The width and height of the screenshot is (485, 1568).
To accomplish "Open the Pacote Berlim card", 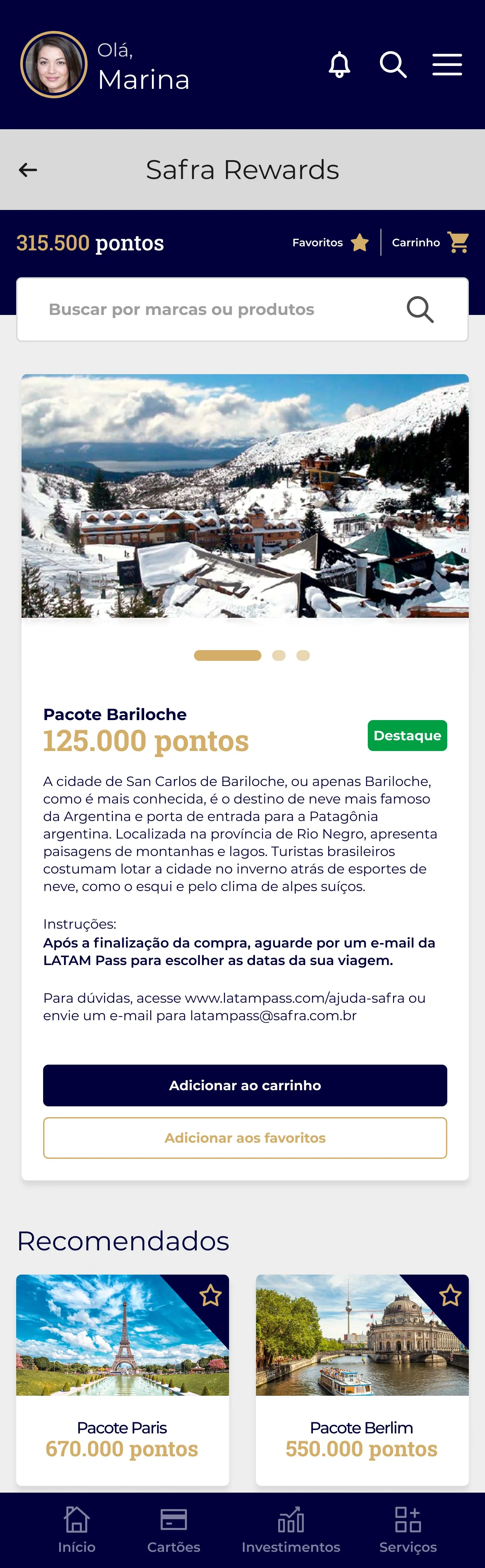I will [x=362, y=1380].
